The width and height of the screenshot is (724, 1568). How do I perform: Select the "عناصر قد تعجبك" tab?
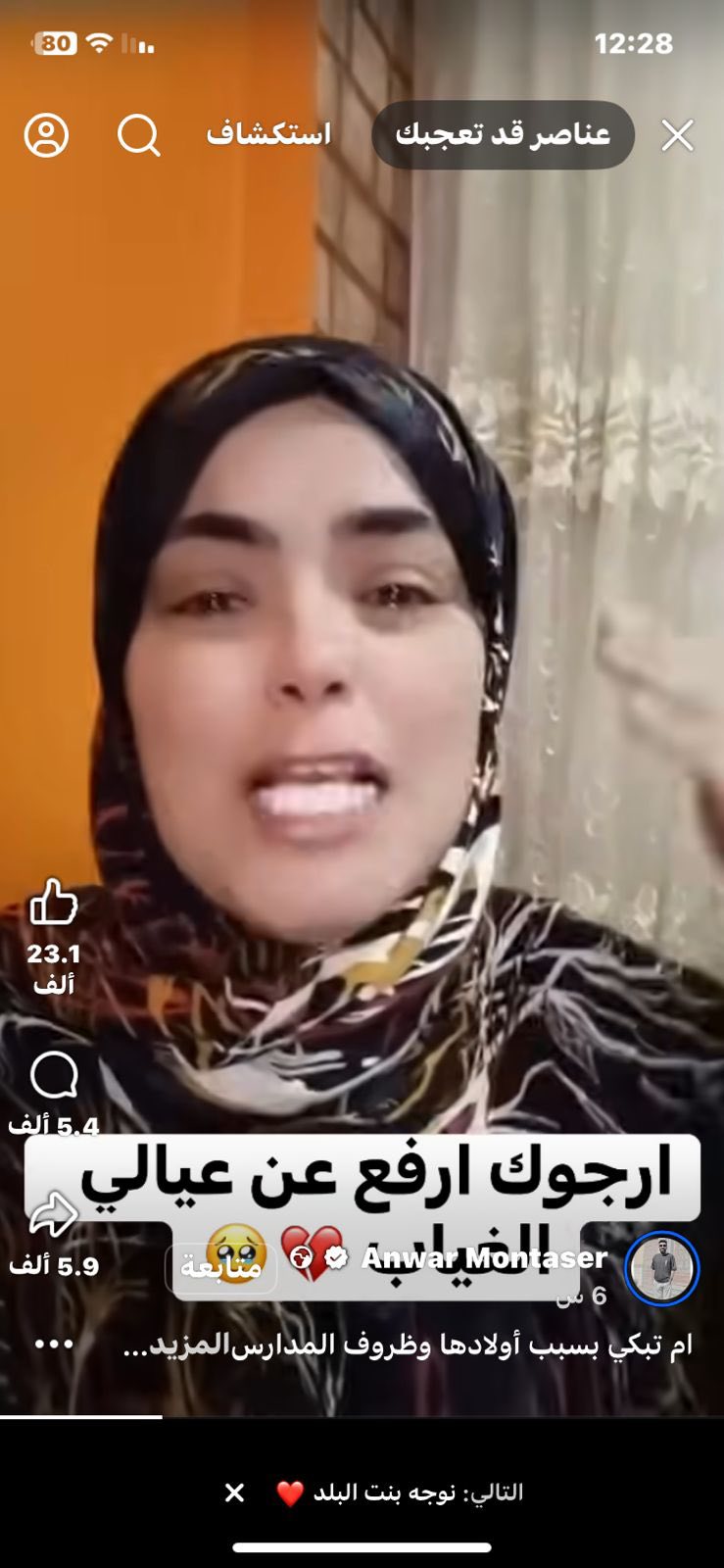coord(503,134)
